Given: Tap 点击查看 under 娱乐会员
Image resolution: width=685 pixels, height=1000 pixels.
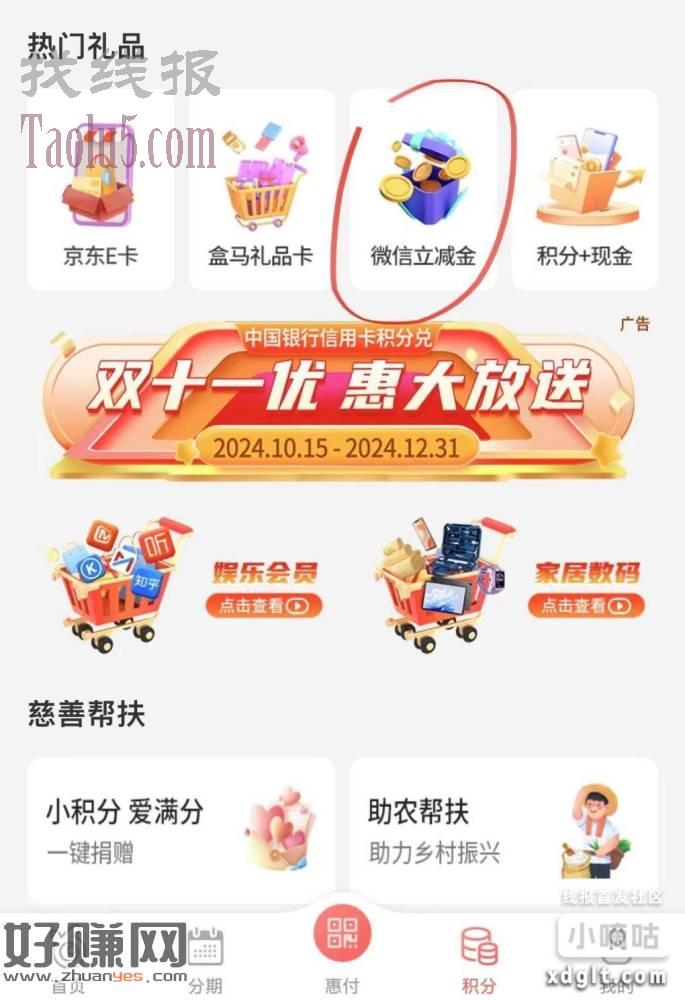Looking at the screenshot, I should [264, 605].
